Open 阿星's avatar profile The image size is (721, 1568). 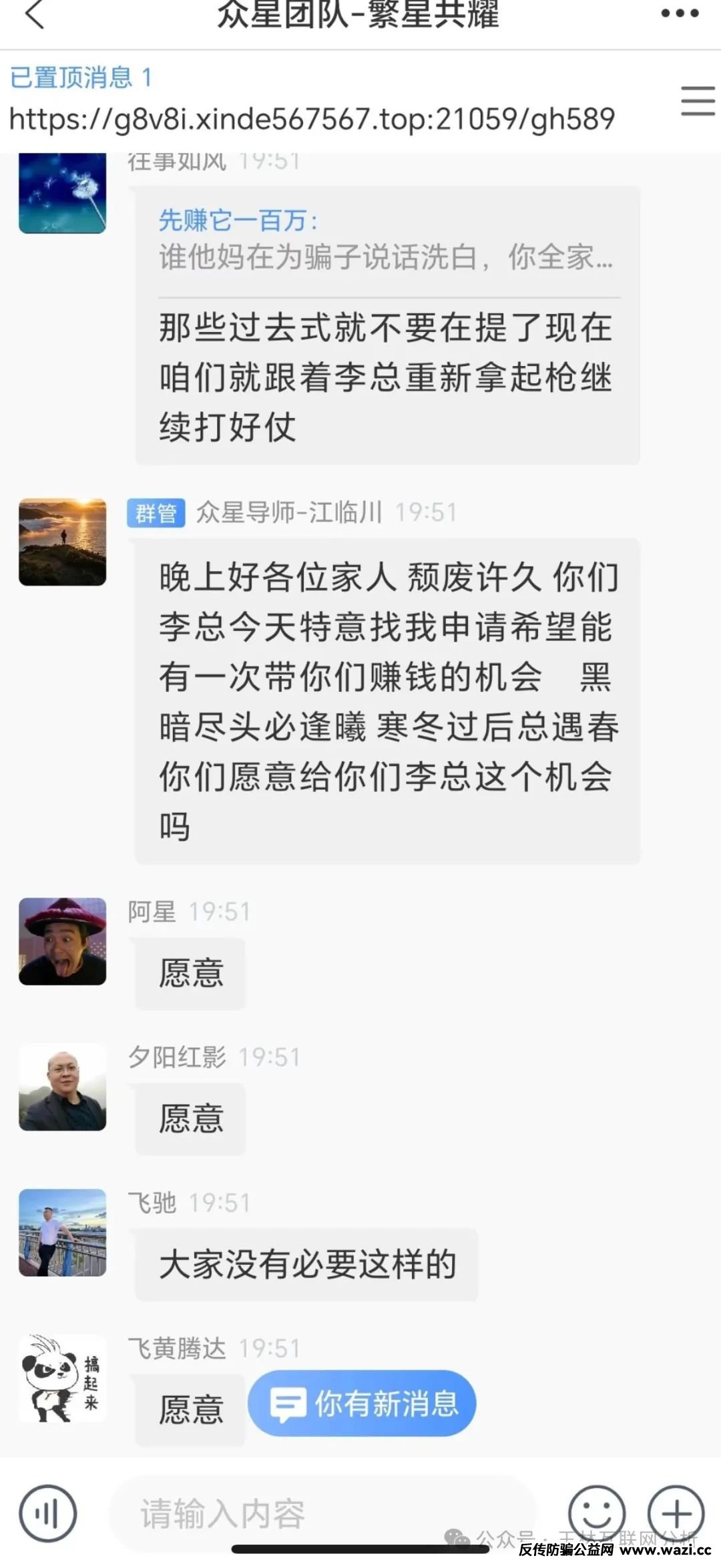pos(63,942)
